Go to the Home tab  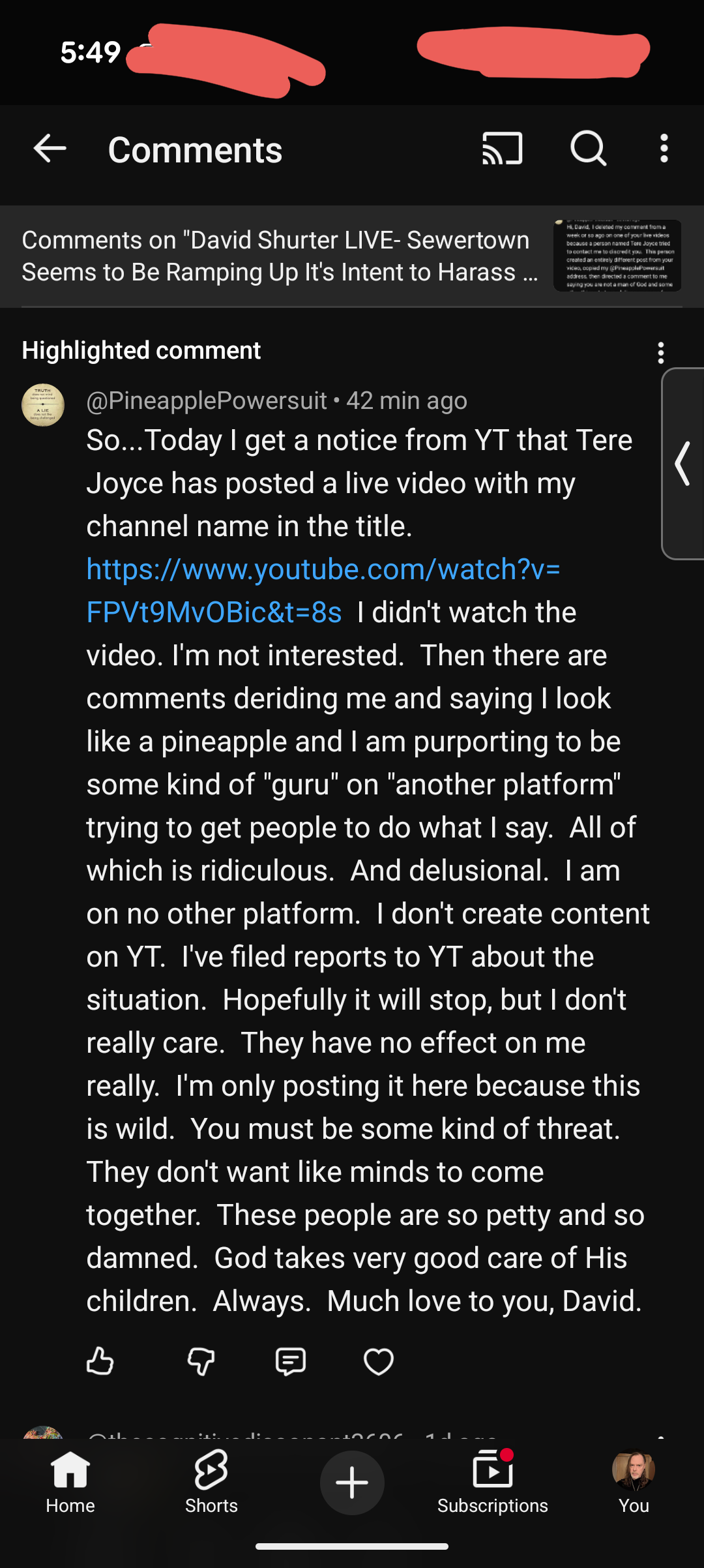pyautogui.click(x=70, y=1482)
